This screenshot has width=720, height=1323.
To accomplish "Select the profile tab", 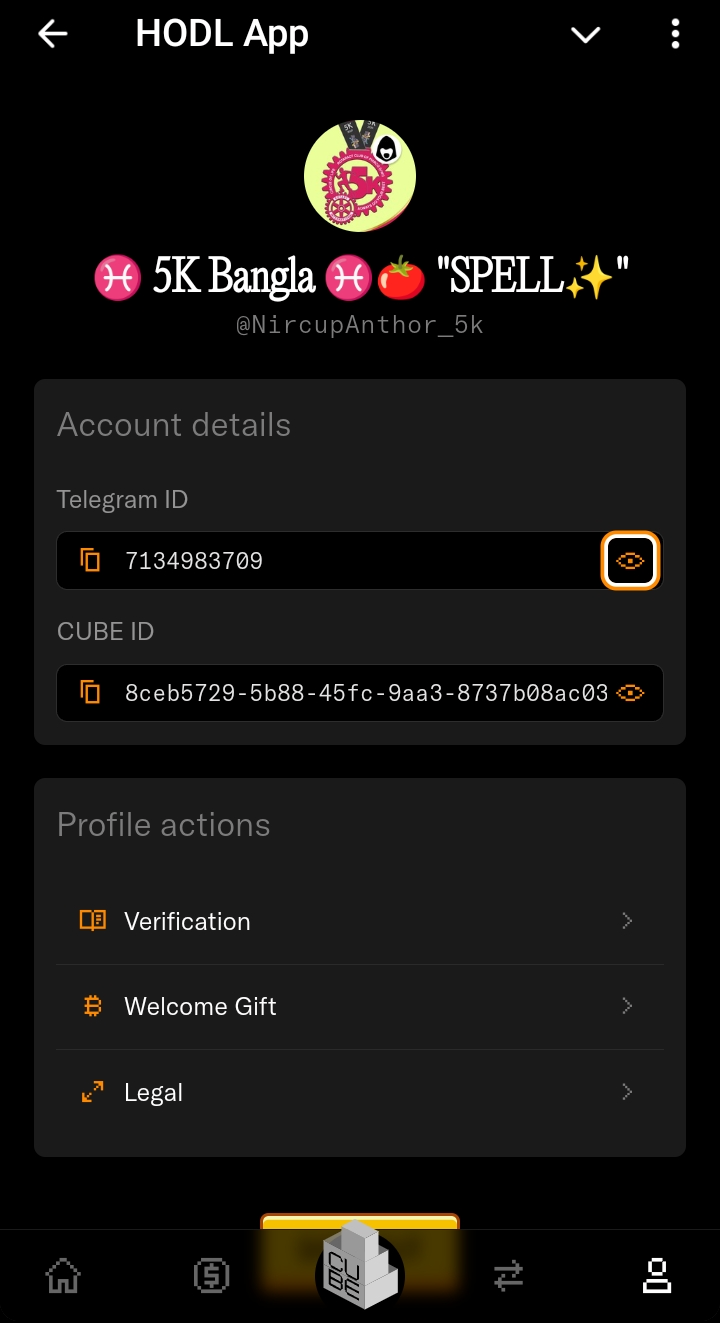I will click(x=656, y=1275).
